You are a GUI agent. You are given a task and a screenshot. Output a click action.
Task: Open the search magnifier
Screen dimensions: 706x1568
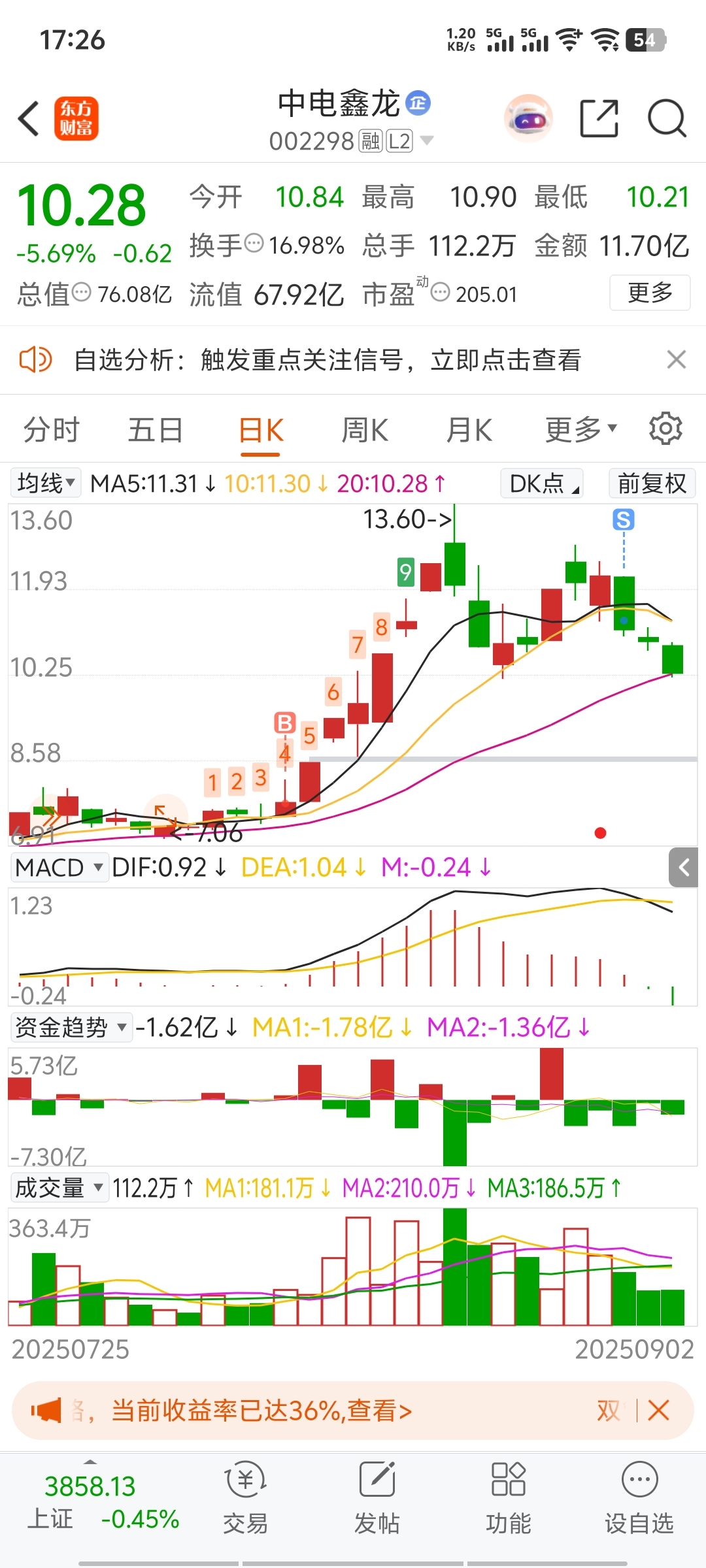point(666,119)
